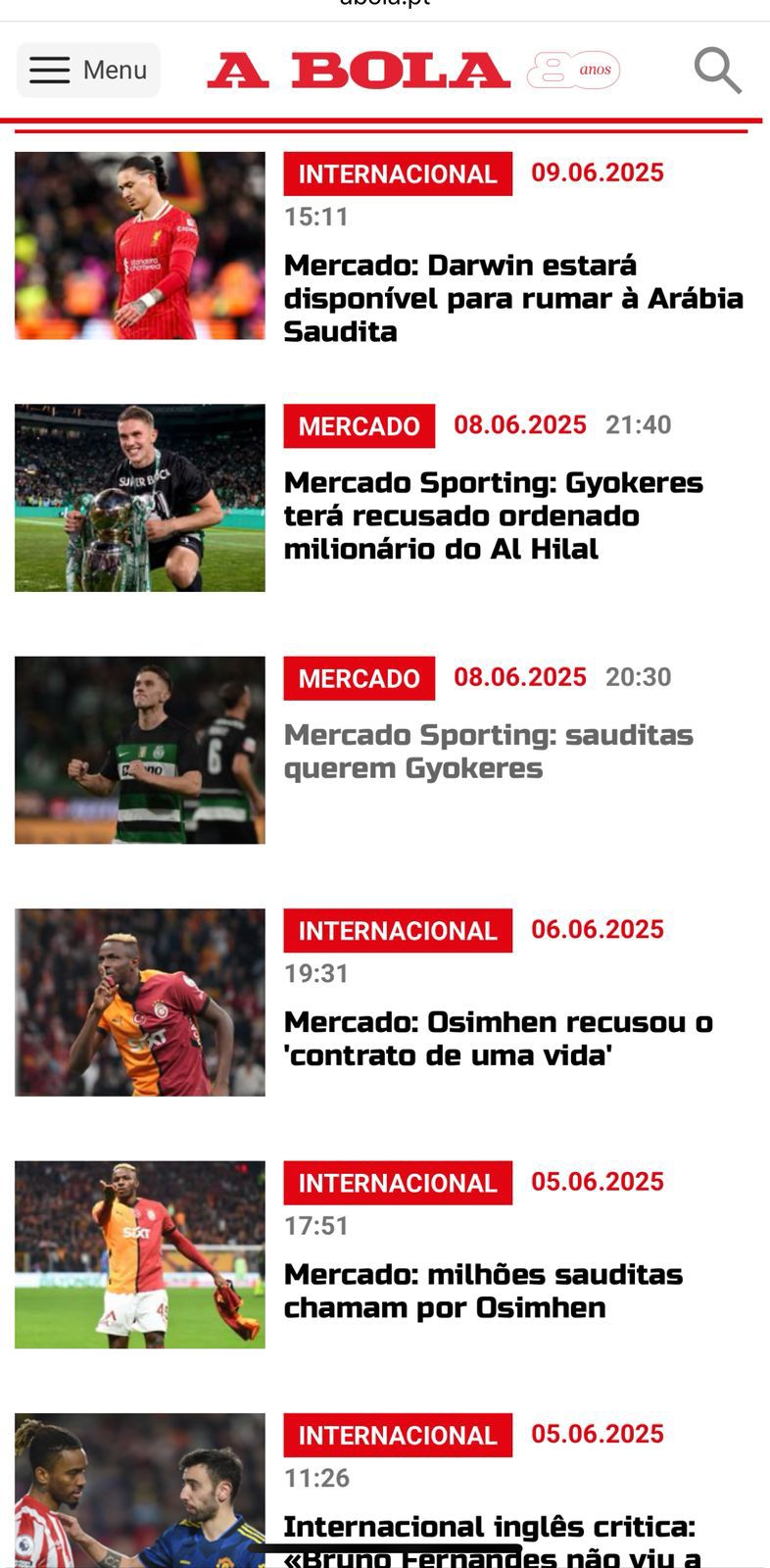This screenshot has width=770, height=1568.
Task: Tap Osimhen shushing photo thumbnail
Action: (139, 1002)
